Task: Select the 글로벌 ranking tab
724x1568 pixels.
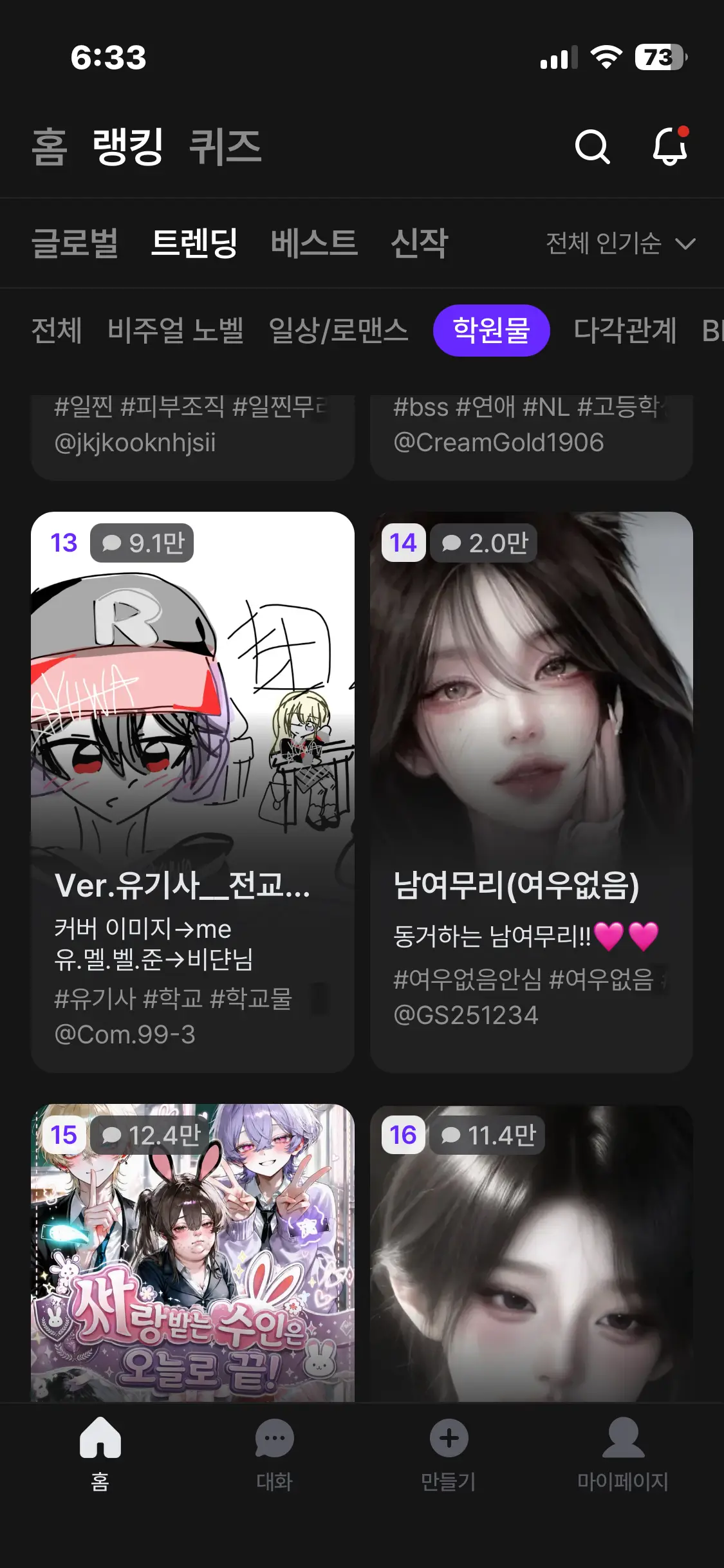Action: [x=75, y=243]
